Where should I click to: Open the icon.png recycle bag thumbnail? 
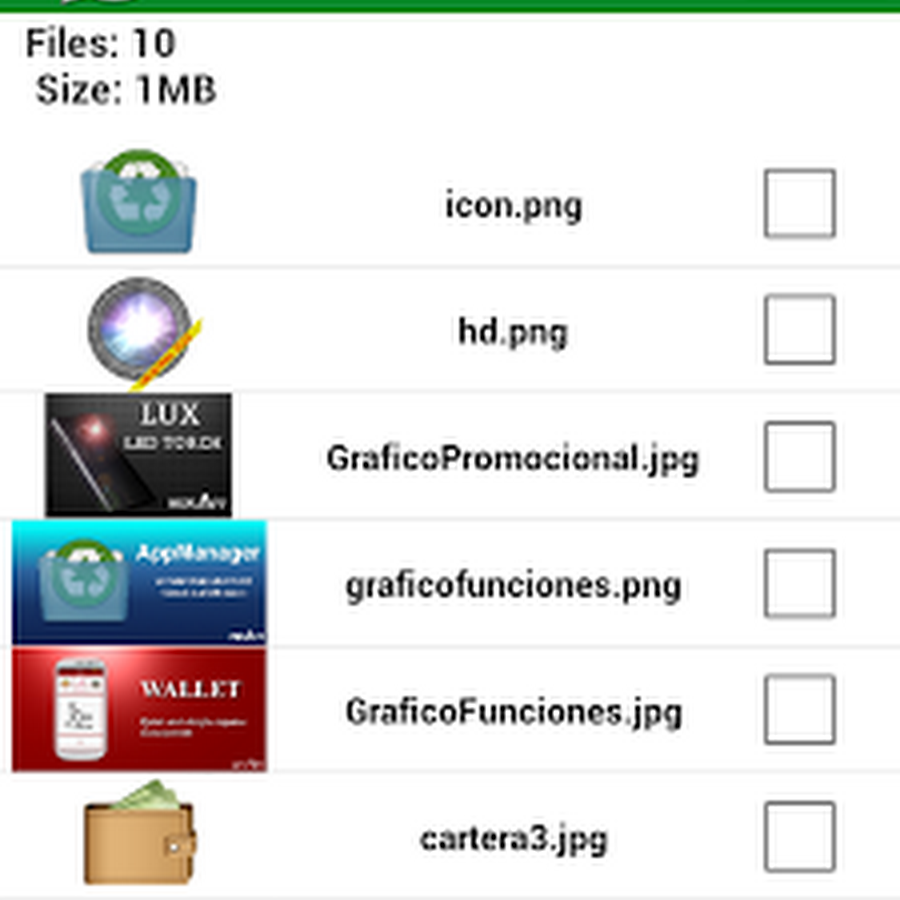tap(139, 202)
